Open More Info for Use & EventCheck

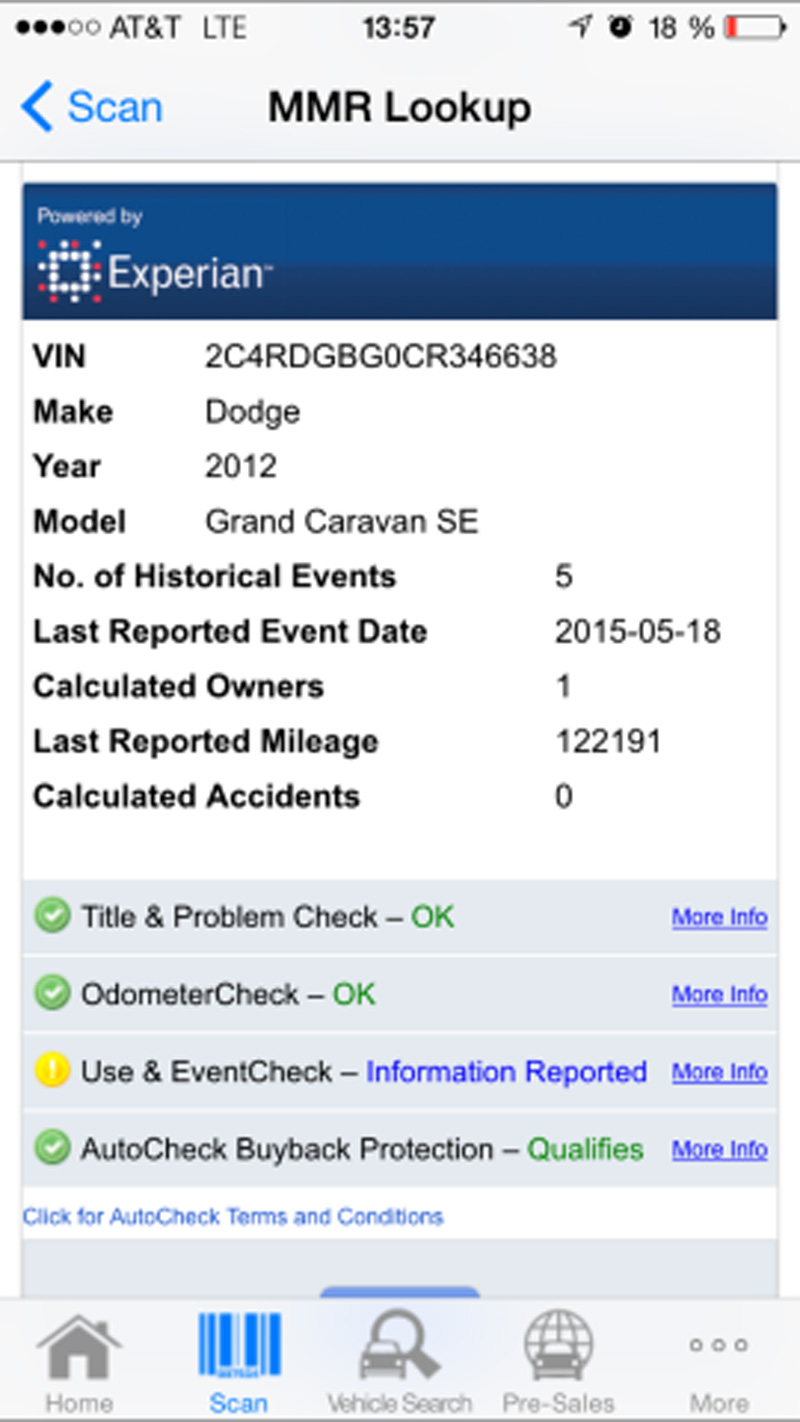click(719, 1071)
